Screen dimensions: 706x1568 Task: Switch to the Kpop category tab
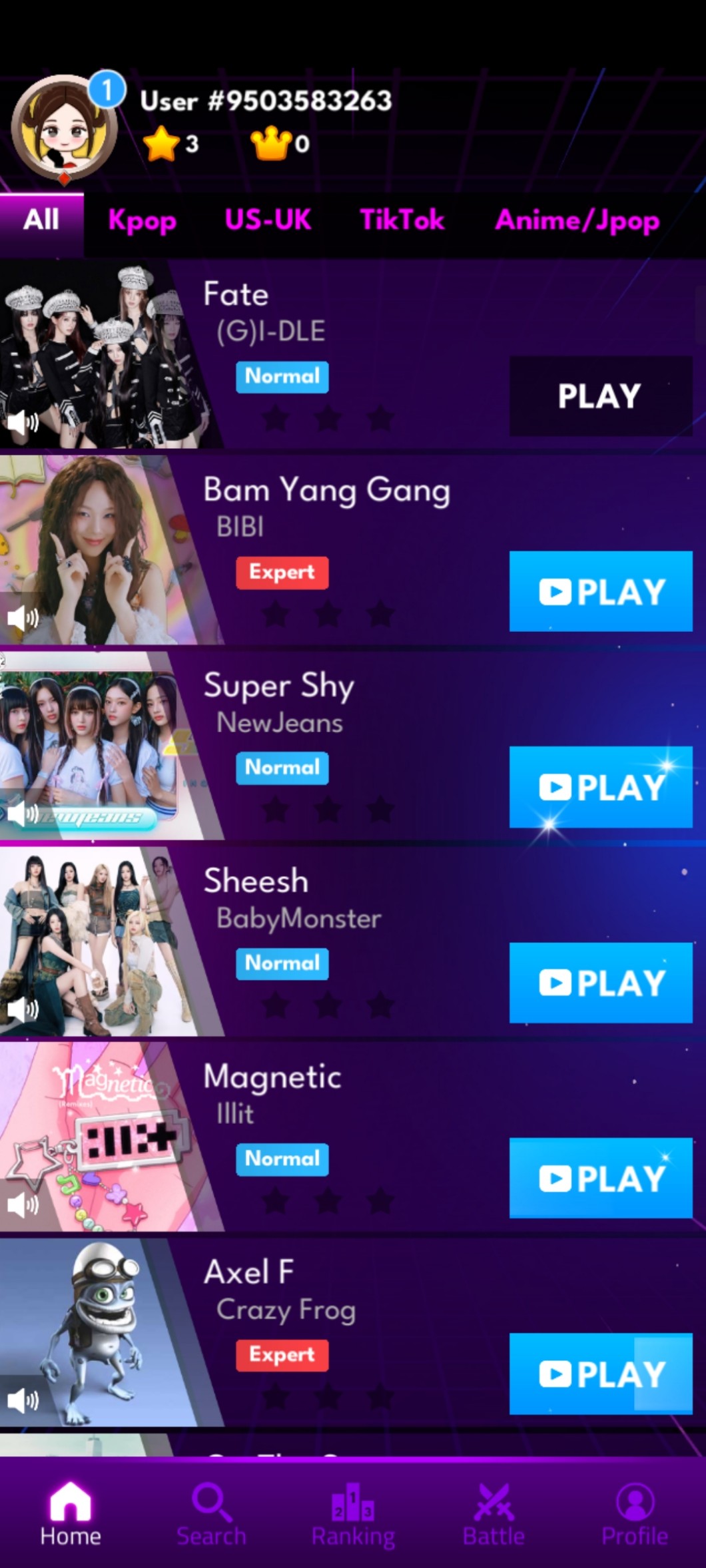[142, 220]
